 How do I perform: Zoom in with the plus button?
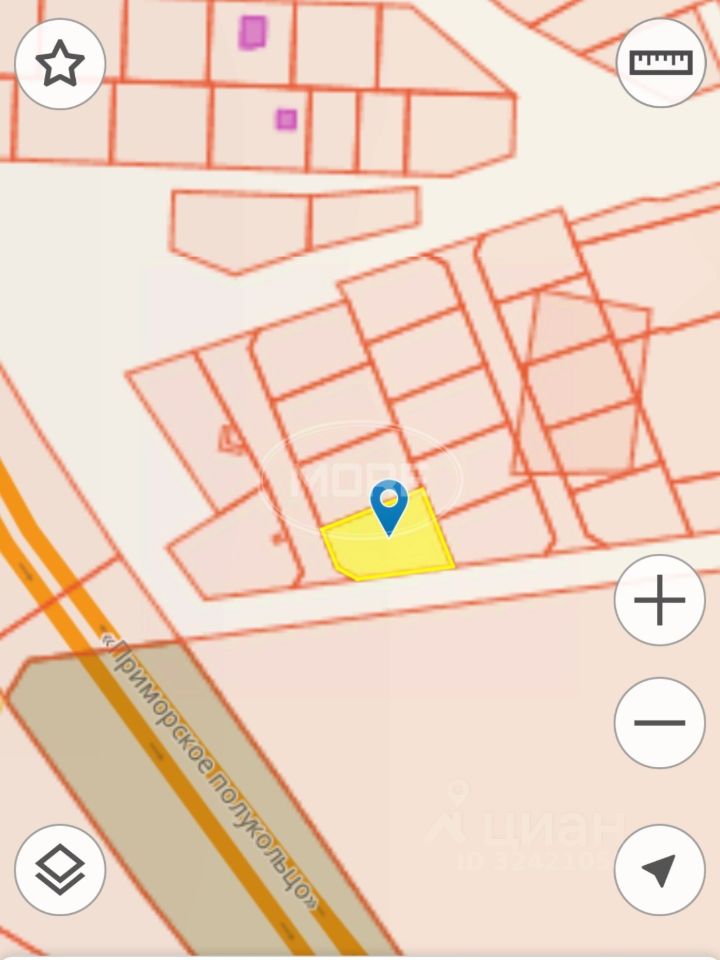(x=660, y=601)
